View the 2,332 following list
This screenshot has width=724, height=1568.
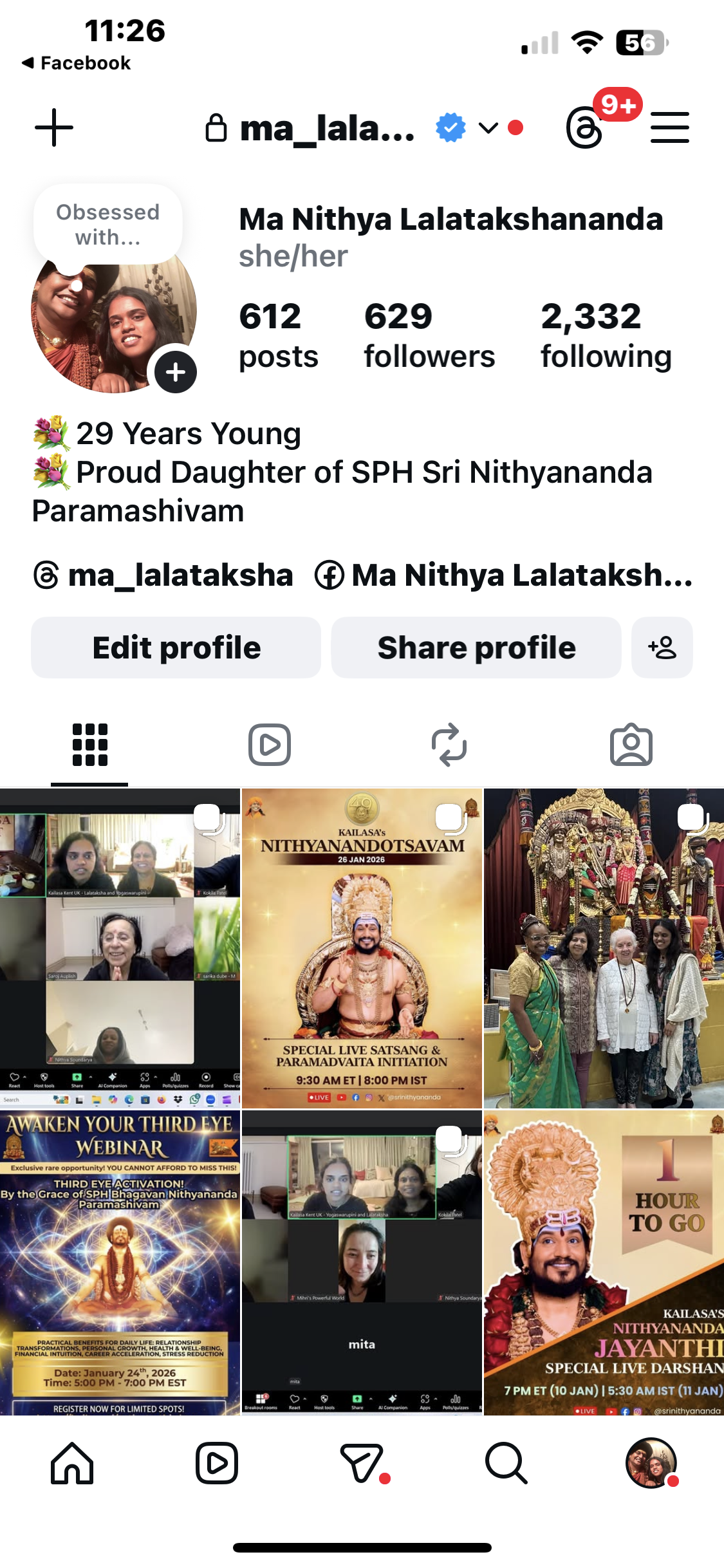click(605, 335)
